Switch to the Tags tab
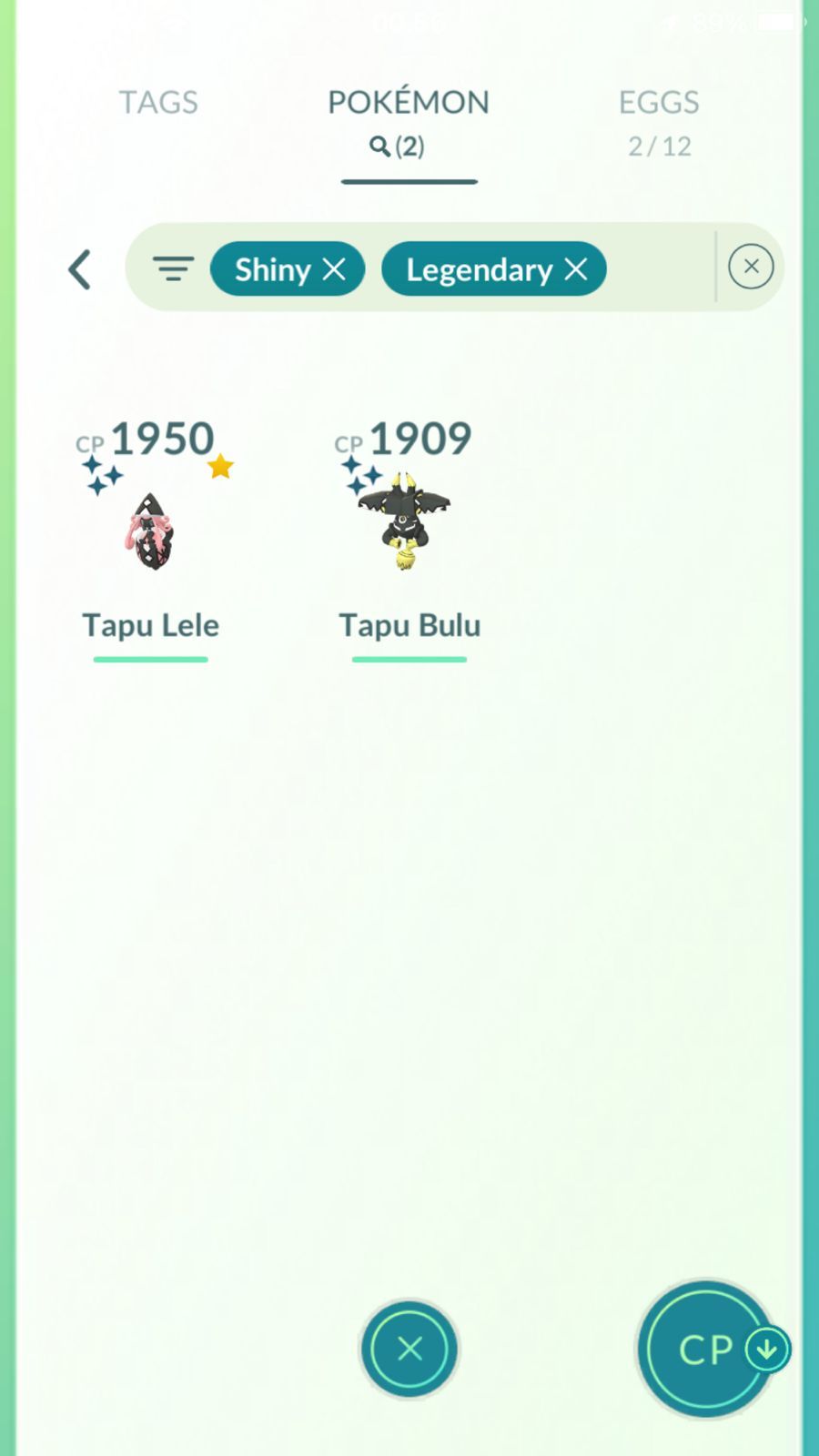Screen dimensions: 819x1456 point(158,103)
